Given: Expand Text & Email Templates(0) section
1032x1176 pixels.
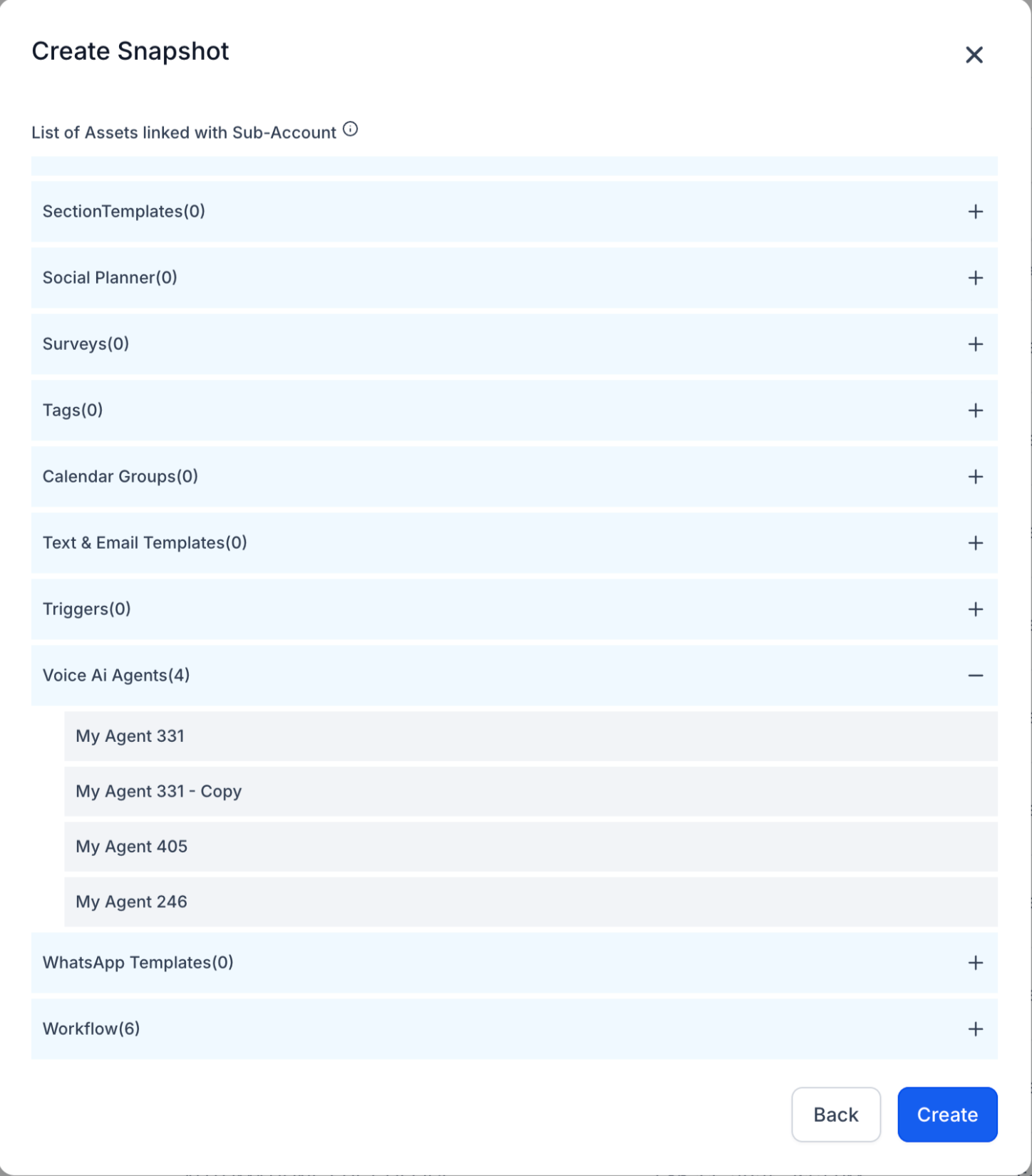Looking at the screenshot, I should 975,543.
